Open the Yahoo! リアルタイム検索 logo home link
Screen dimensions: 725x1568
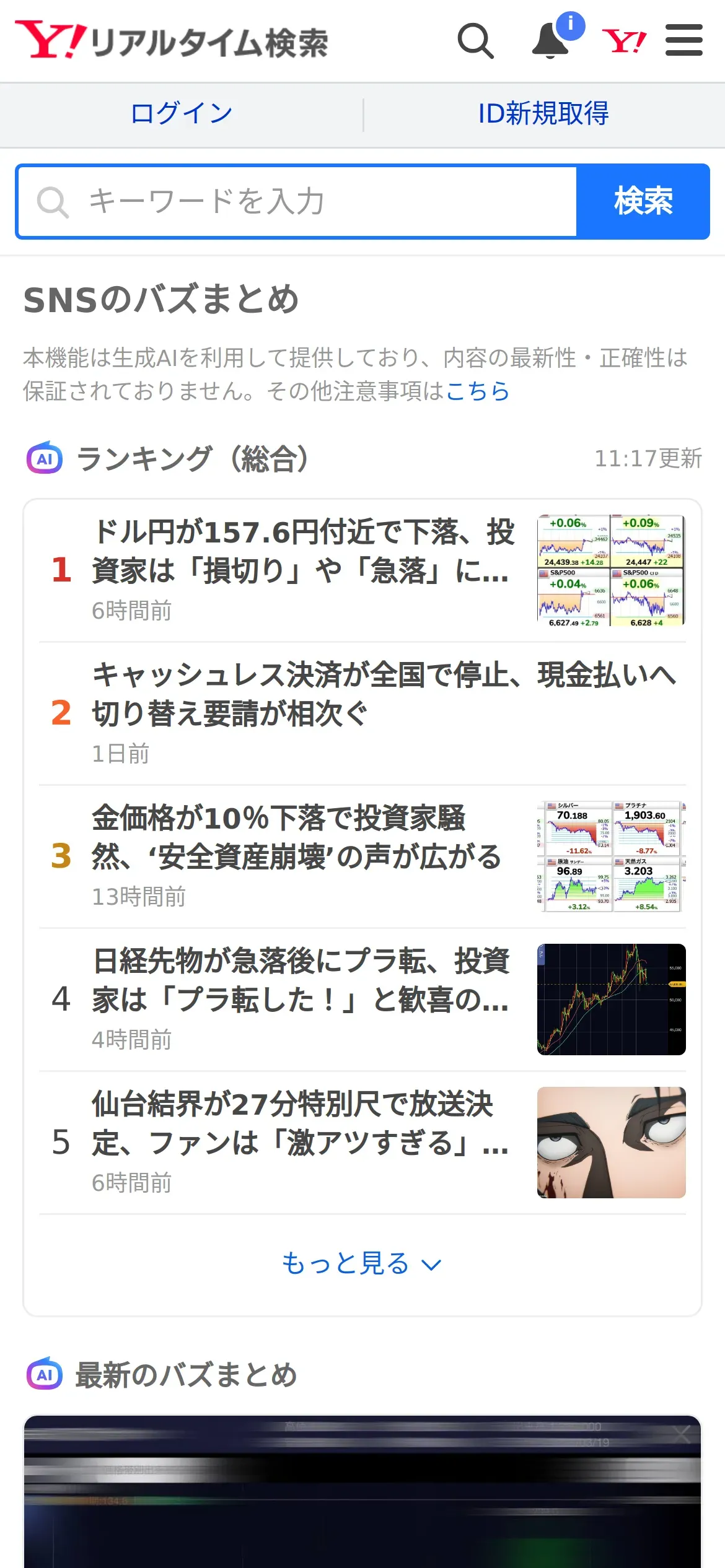click(172, 41)
